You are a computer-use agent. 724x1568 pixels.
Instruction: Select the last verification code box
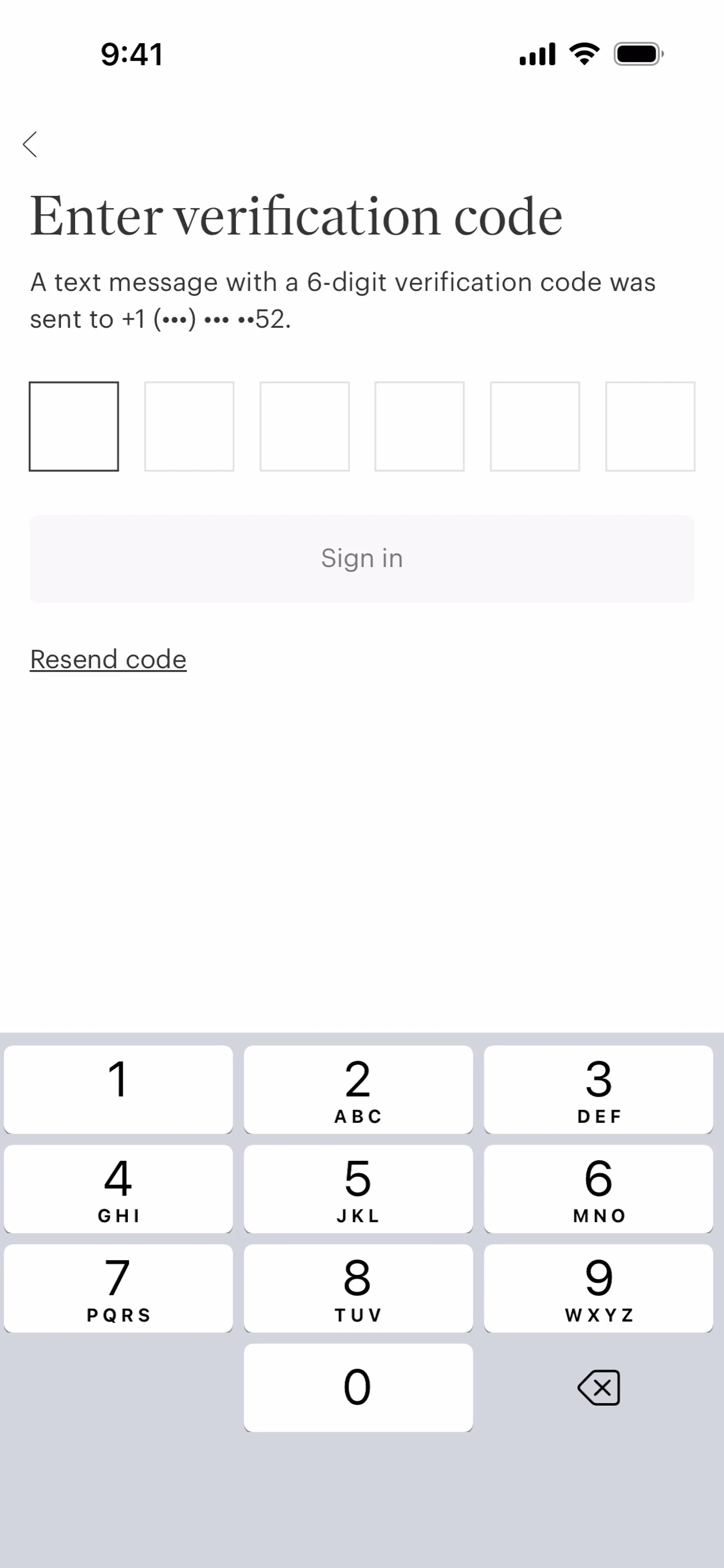(650, 427)
